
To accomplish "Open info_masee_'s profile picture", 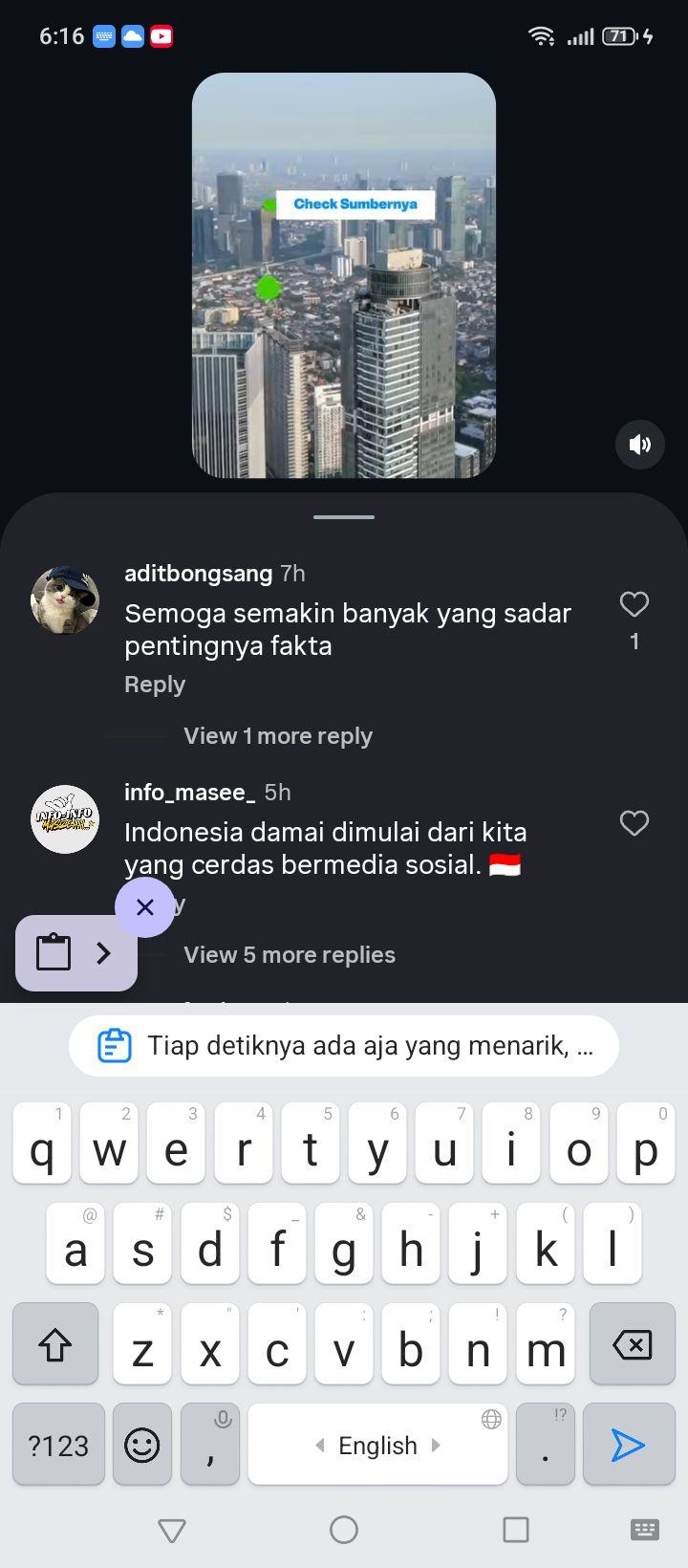I will tap(65, 819).
